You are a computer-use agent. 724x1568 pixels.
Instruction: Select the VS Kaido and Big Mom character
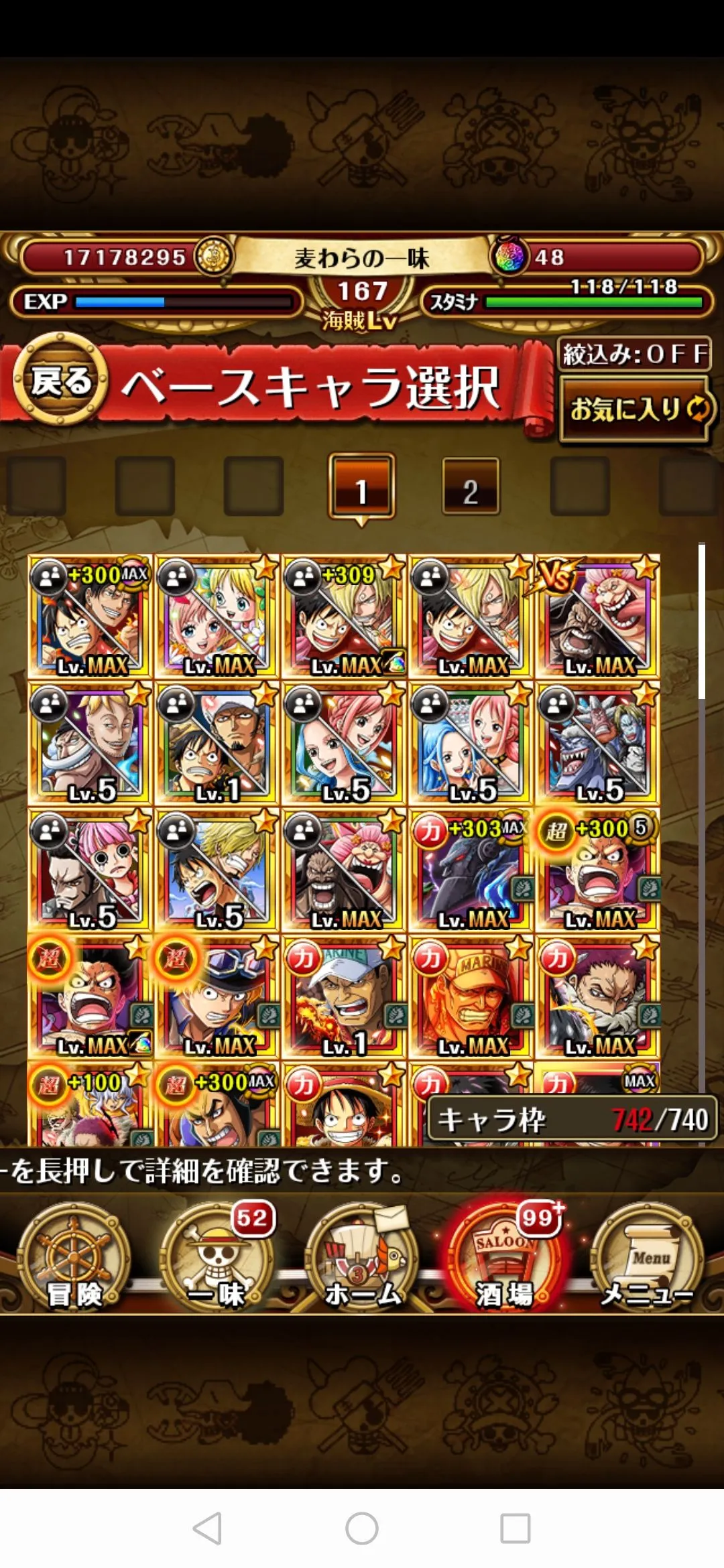pyautogui.click(x=598, y=616)
